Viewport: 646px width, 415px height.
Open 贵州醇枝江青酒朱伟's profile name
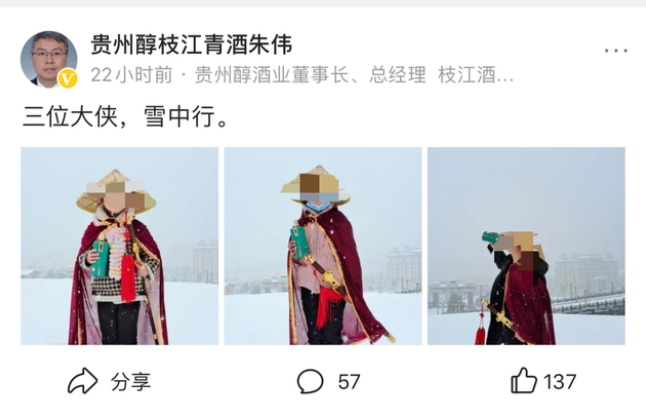coord(191,45)
